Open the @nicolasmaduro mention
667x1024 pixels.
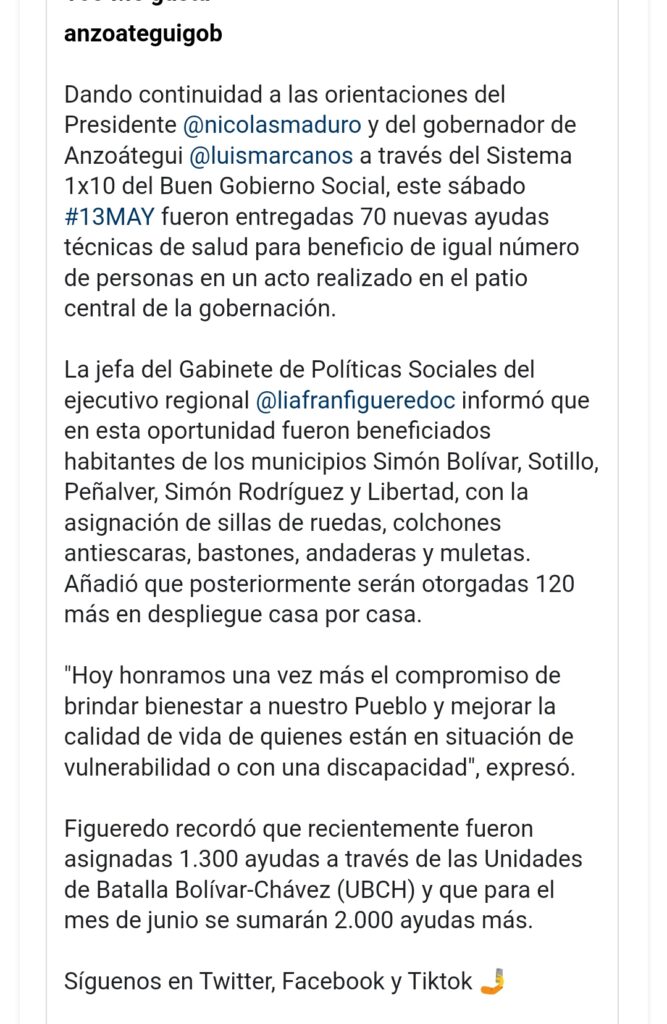coord(273,127)
